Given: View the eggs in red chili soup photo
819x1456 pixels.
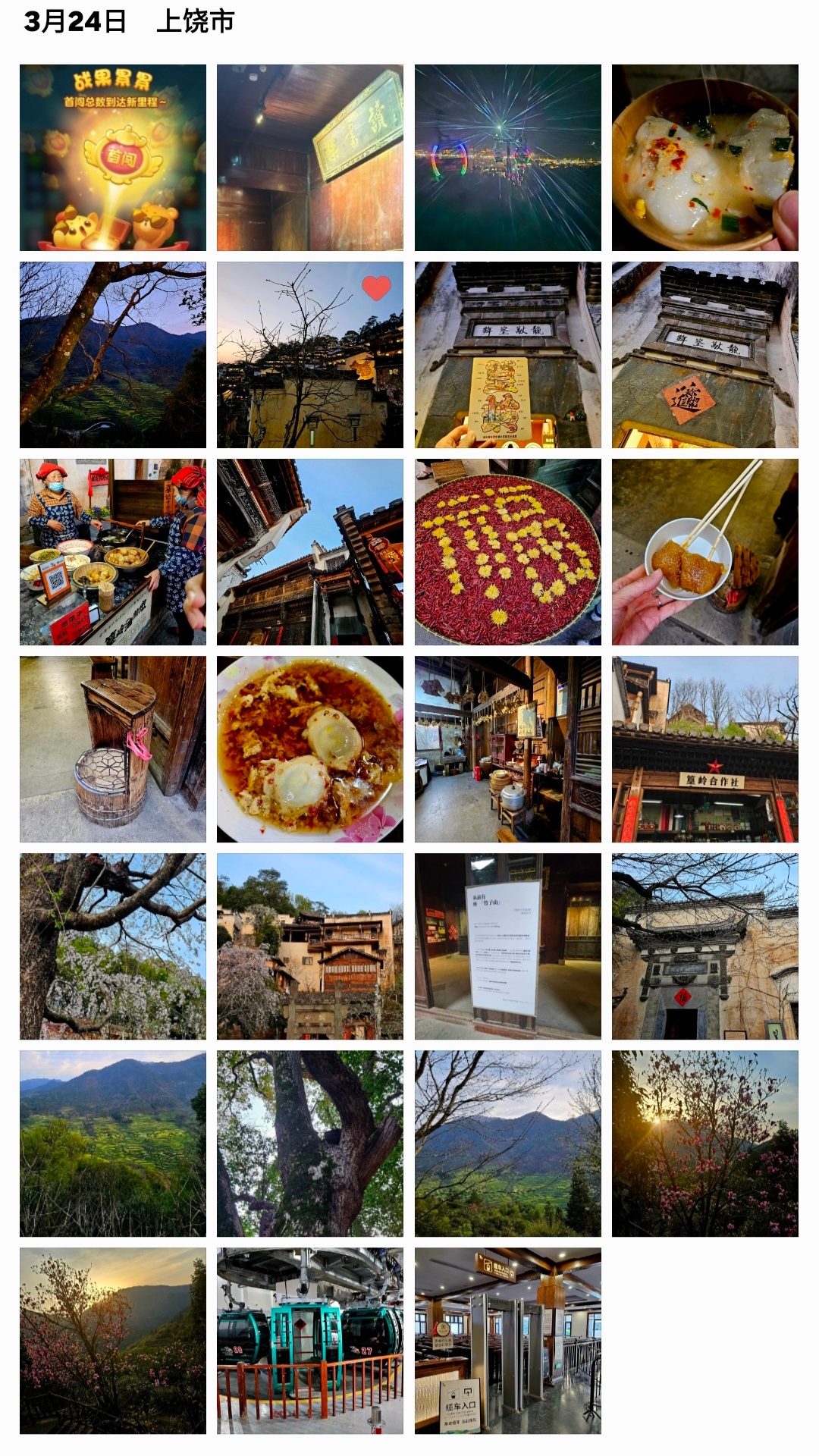Looking at the screenshot, I should tap(310, 749).
